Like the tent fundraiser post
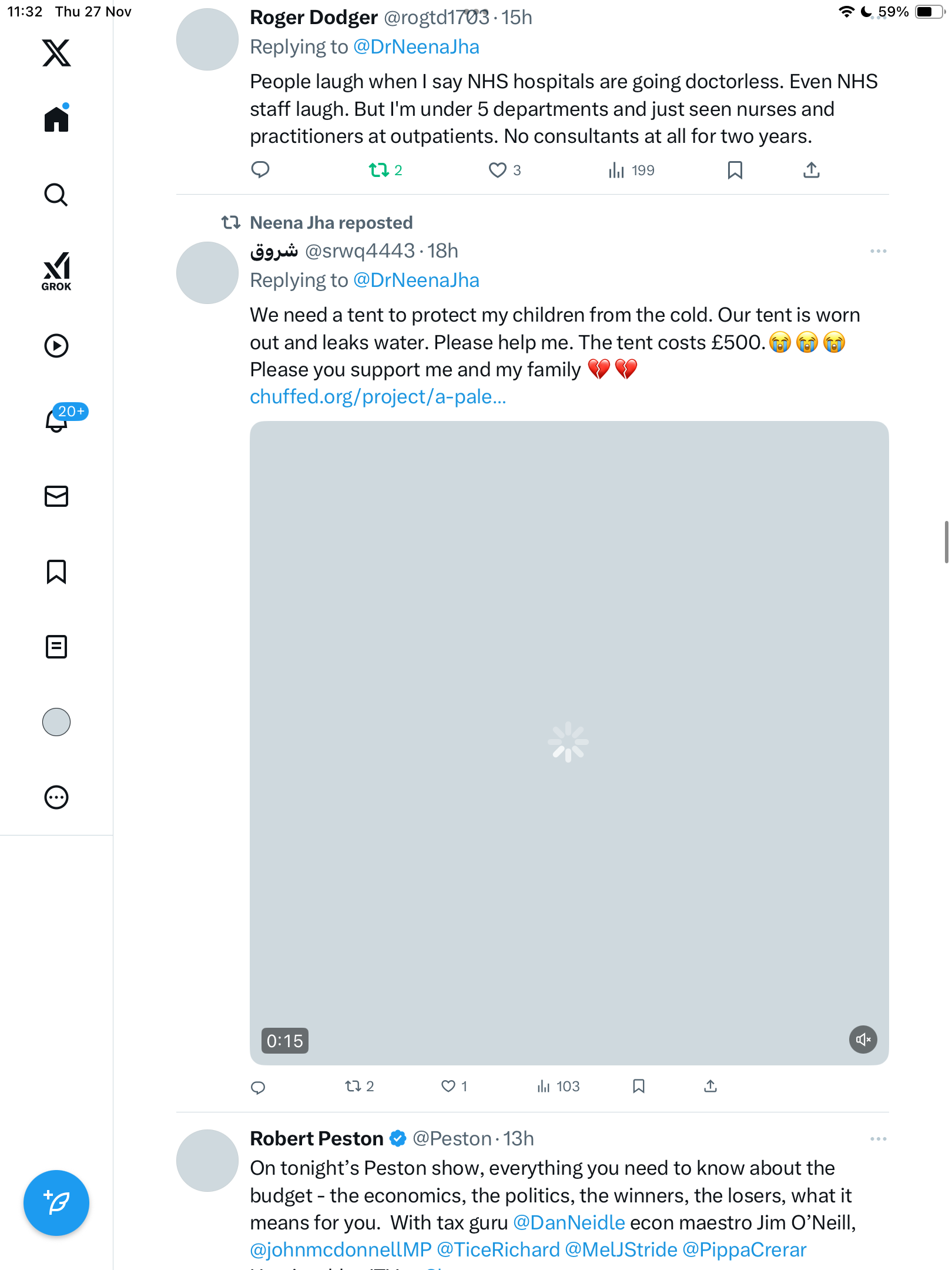 (x=448, y=1086)
